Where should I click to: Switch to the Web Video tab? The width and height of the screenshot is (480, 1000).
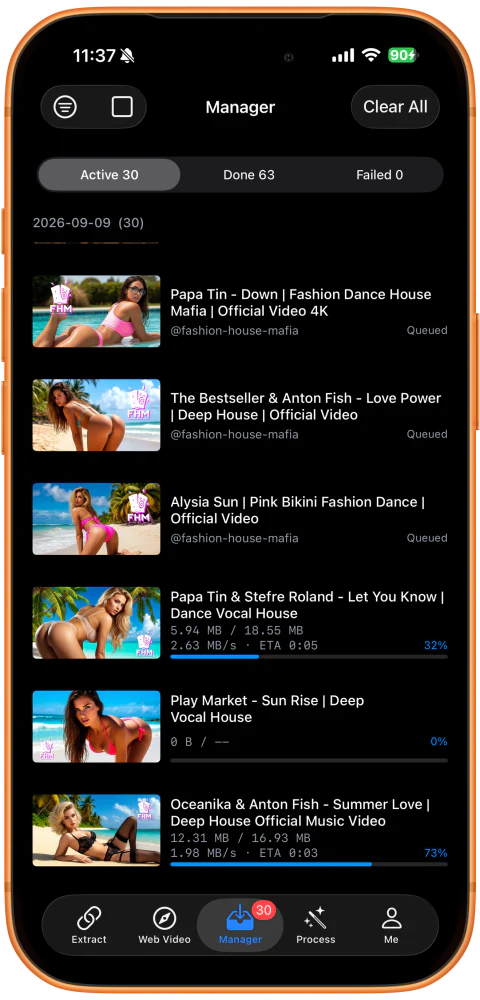(x=164, y=925)
